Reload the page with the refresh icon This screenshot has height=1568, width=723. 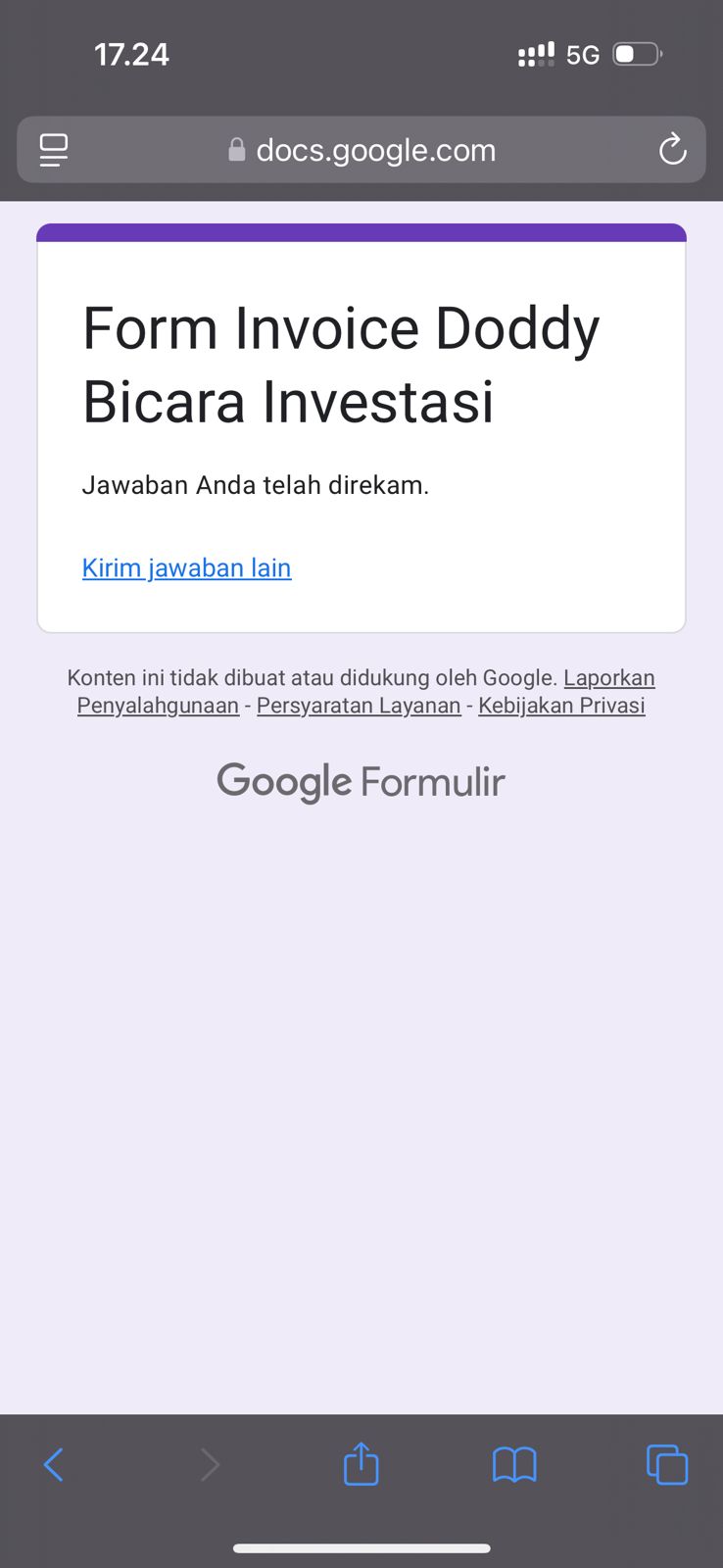click(x=672, y=150)
